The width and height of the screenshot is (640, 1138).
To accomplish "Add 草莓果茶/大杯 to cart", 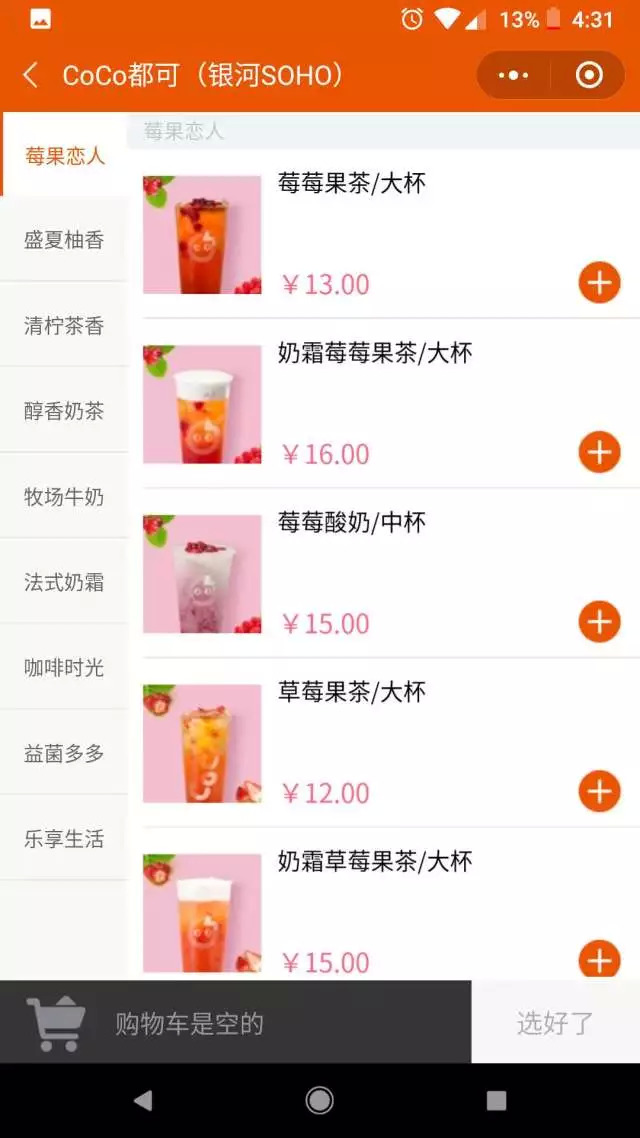I will click(599, 792).
